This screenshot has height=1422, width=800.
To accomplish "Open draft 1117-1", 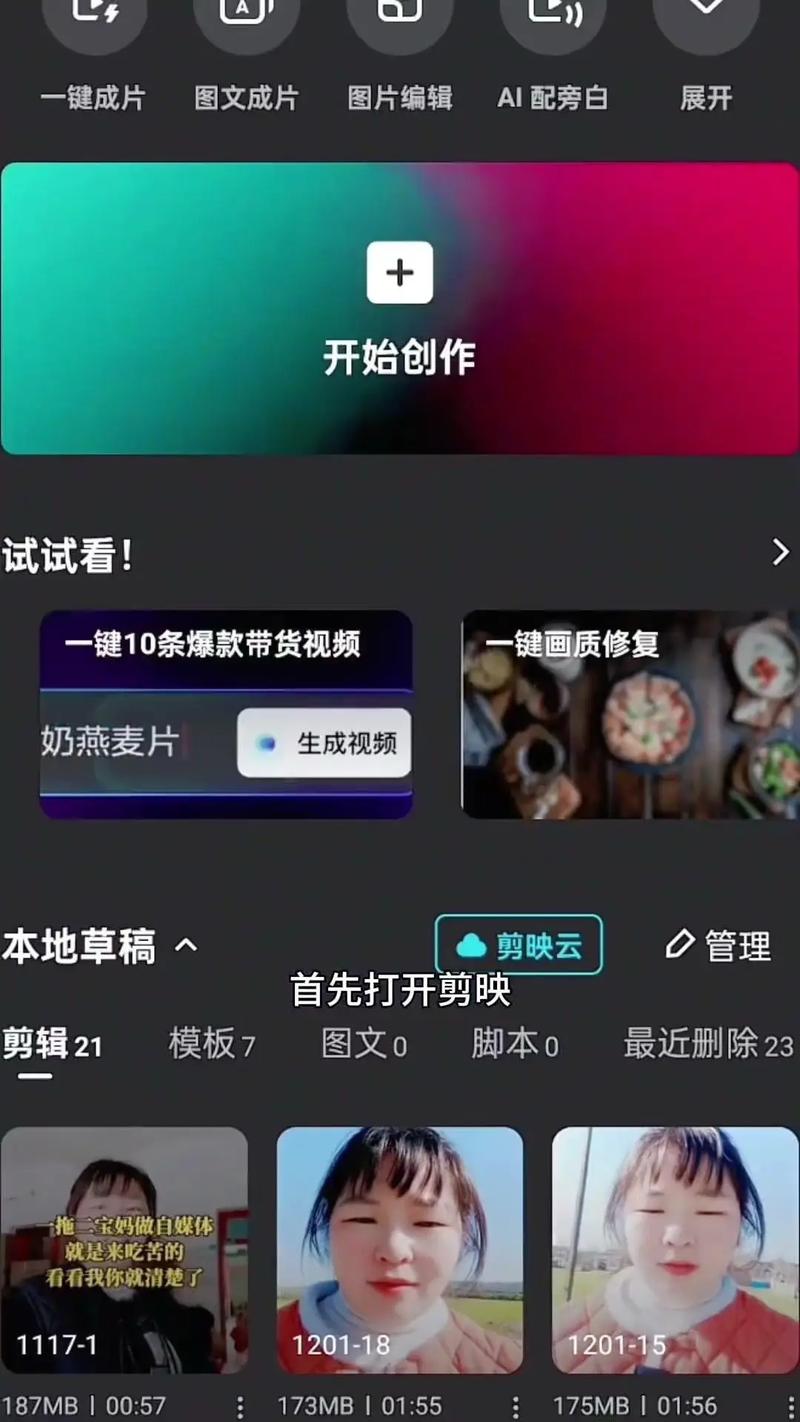I will (x=124, y=1250).
